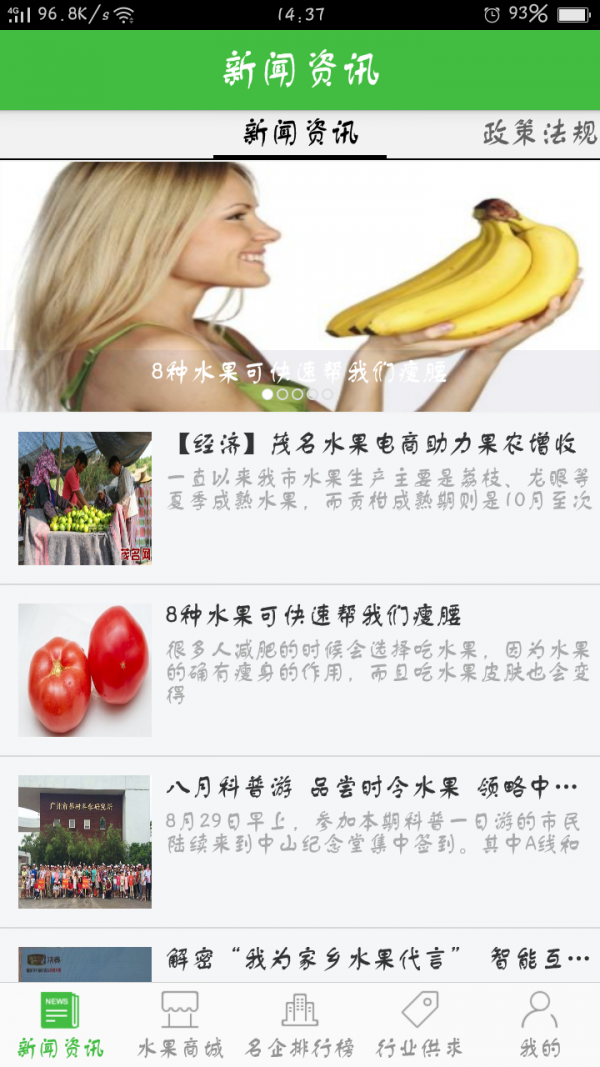Switch to the 政策法规 top tab
Image resolution: width=600 pixels, height=1067 pixels.
[x=540, y=133]
